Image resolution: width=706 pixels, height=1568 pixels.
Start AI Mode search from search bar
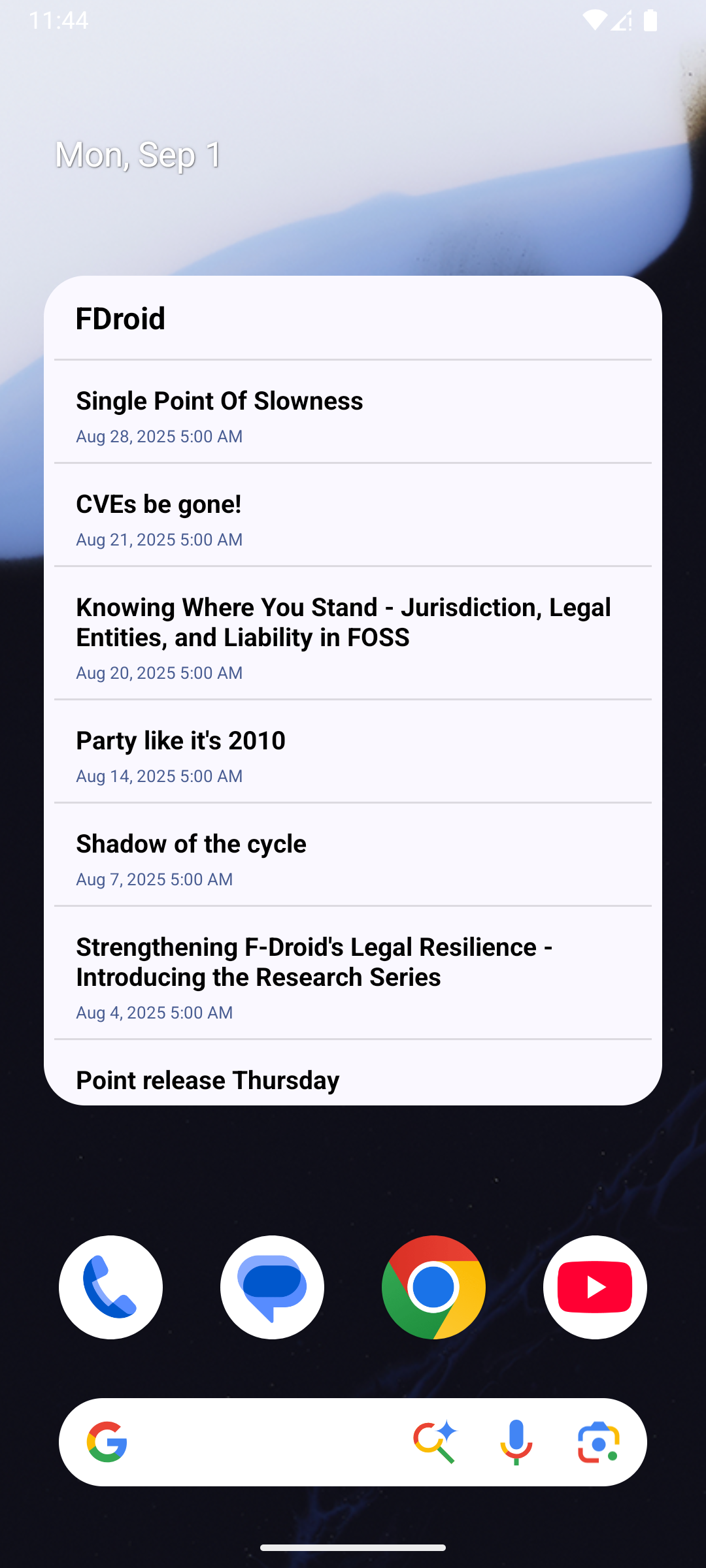(435, 1442)
